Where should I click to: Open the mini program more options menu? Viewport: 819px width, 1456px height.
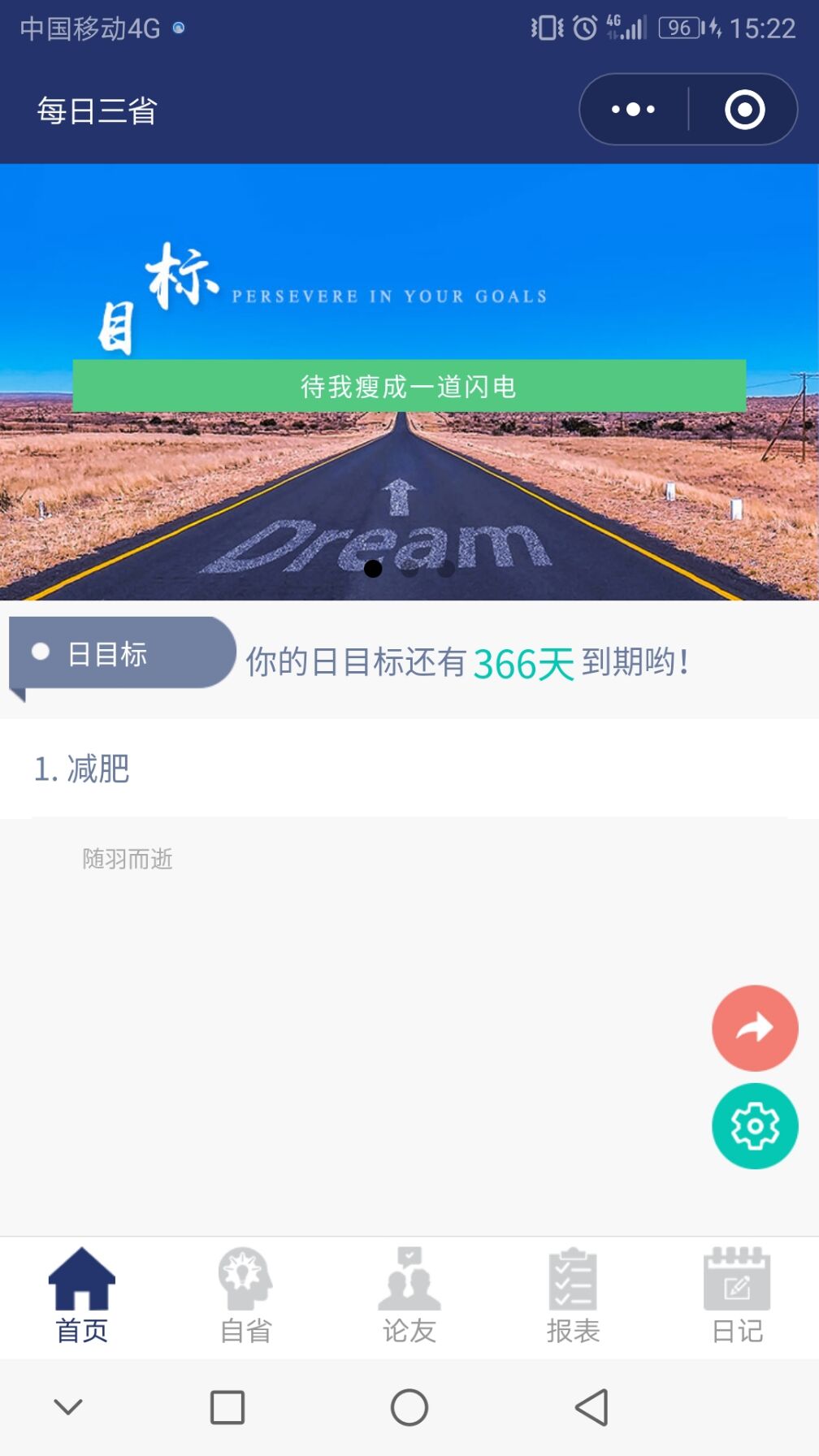click(633, 110)
